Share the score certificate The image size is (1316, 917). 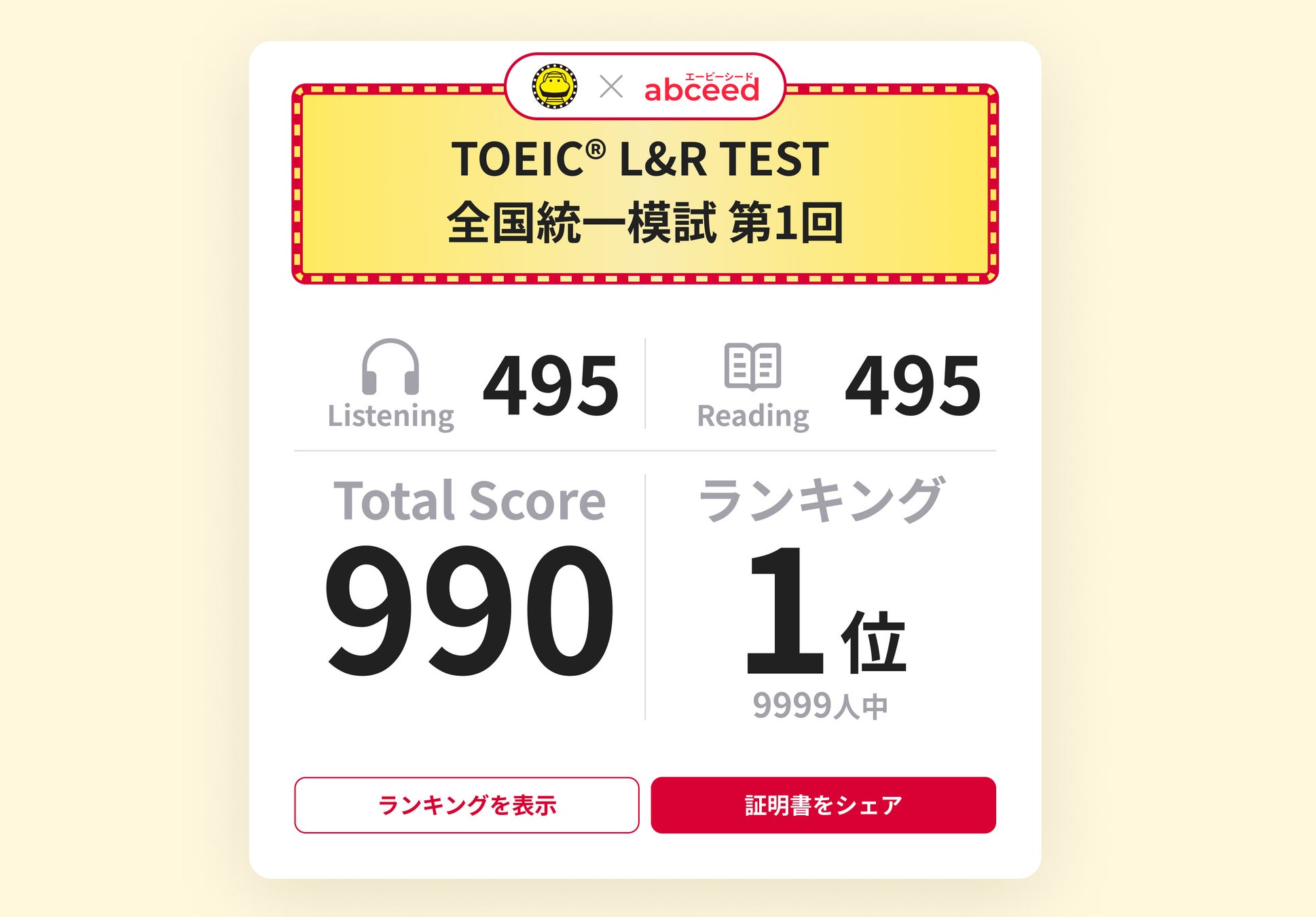pos(823,805)
